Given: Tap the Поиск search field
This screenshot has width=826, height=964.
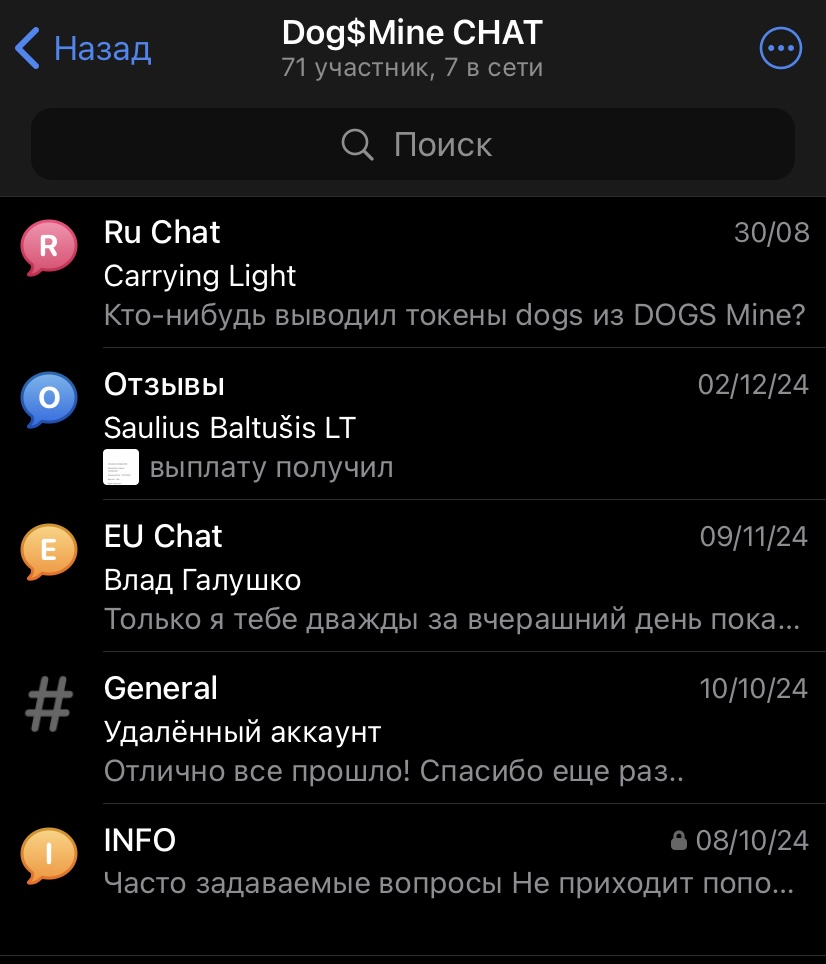Looking at the screenshot, I should click(413, 144).
